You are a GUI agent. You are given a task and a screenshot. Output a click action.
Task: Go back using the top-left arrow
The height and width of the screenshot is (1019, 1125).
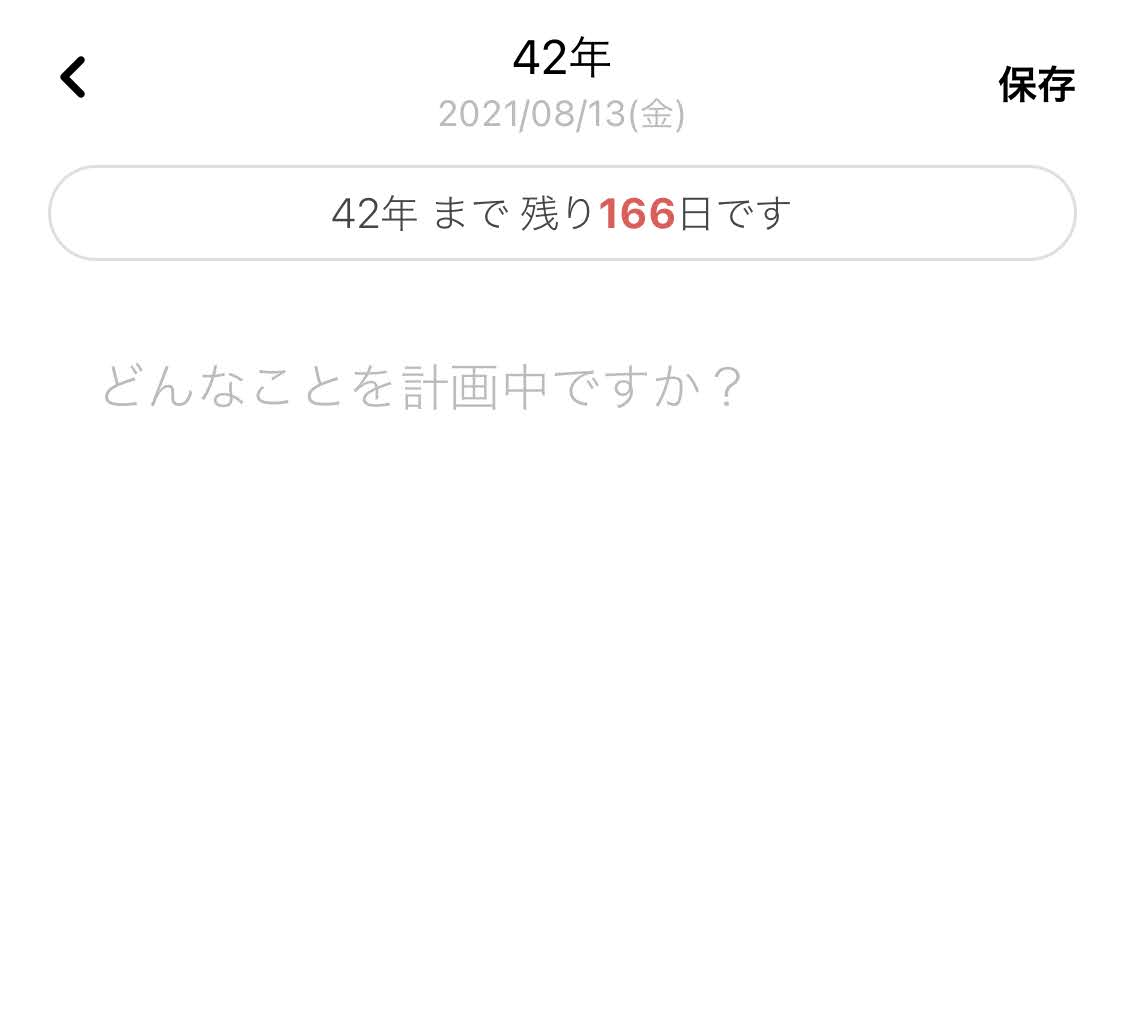click(x=73, y=78)
